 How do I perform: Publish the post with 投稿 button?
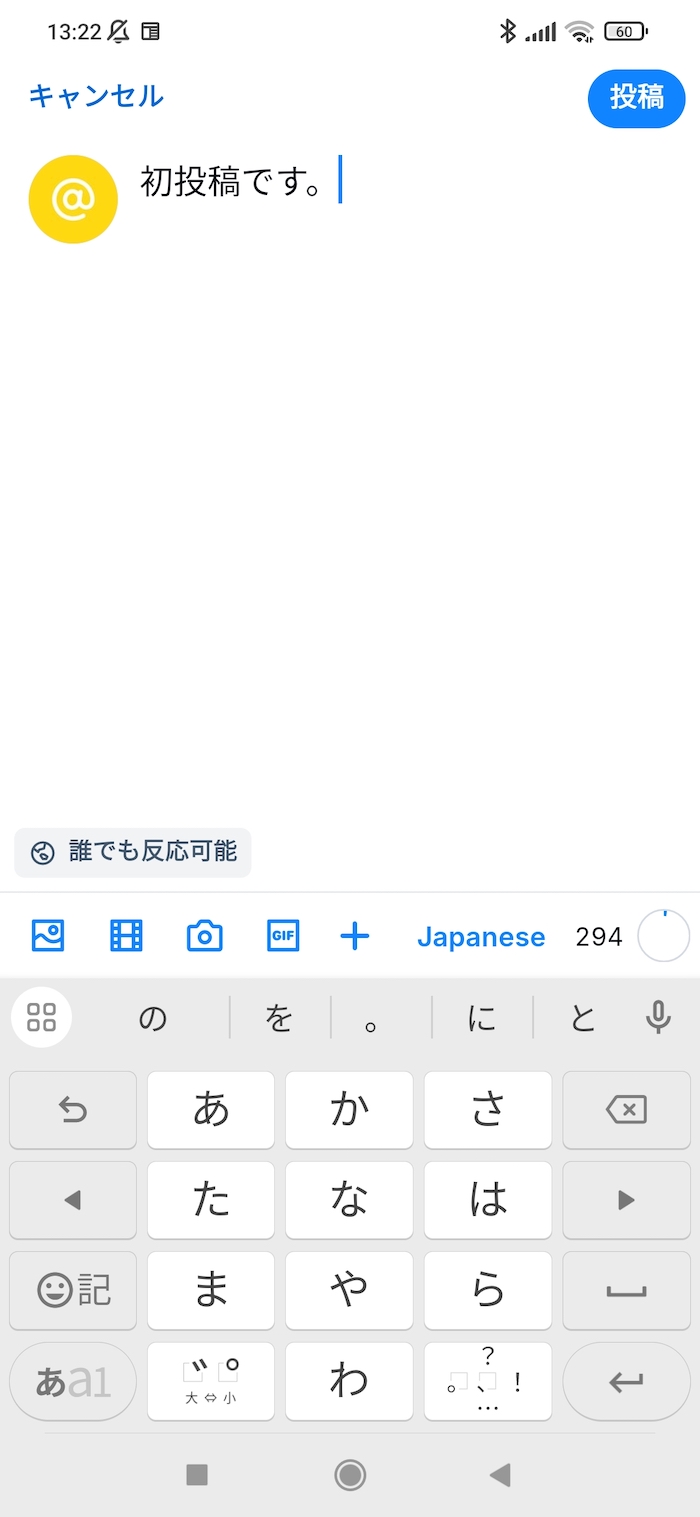(637, 98)
